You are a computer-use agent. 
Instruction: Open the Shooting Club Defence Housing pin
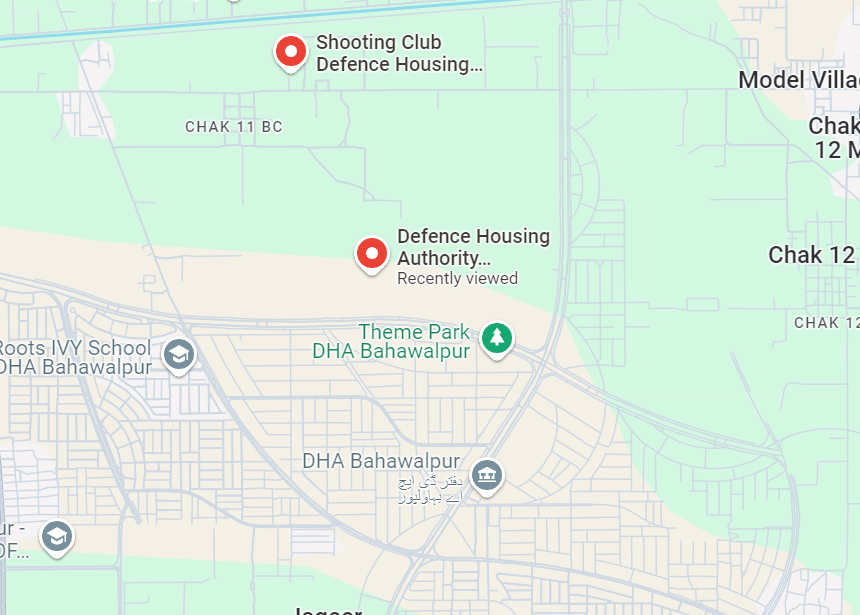291,51
